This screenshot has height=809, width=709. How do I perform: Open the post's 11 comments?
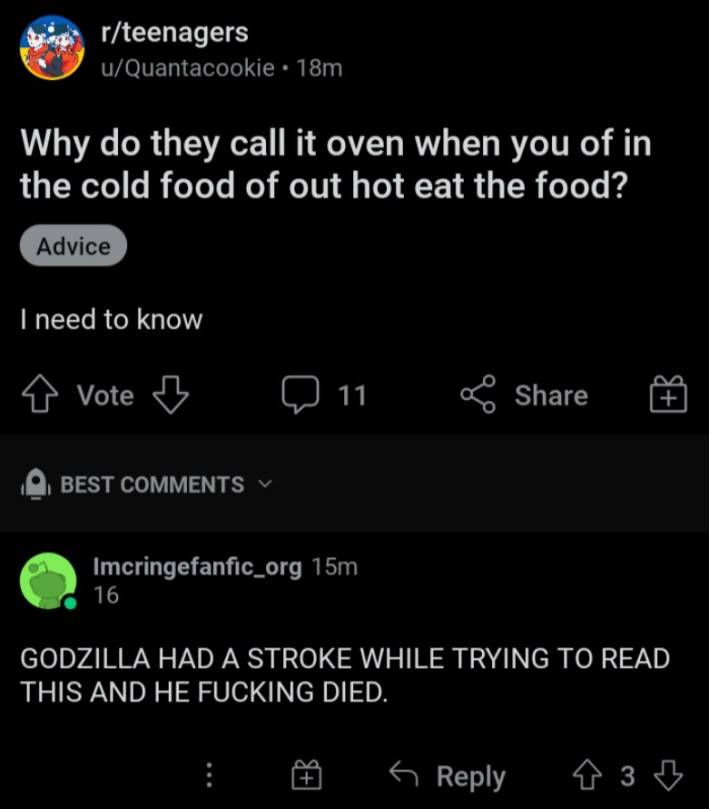point(323,396)
